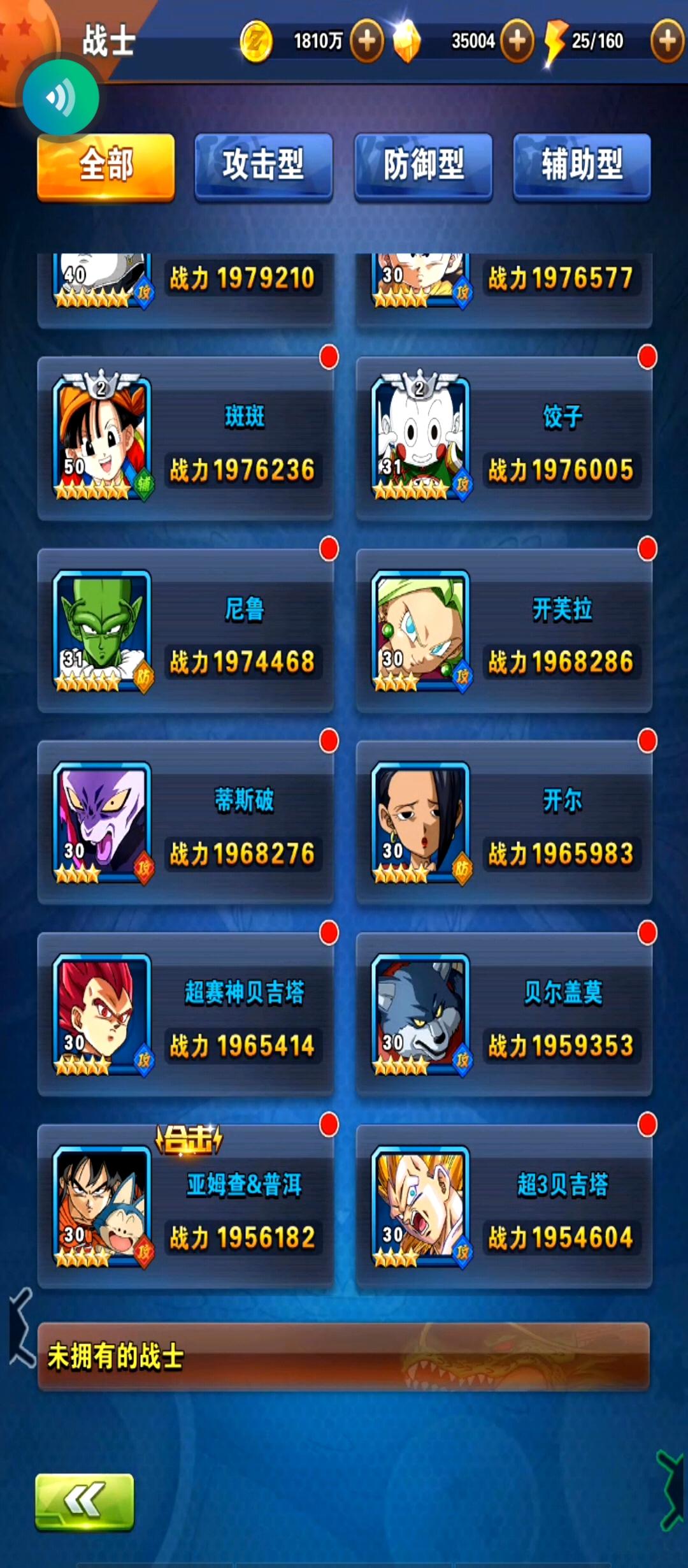
Task: Open the 超赛神贝吉塔 warrior card
Action: click(x=185, y=1014)
